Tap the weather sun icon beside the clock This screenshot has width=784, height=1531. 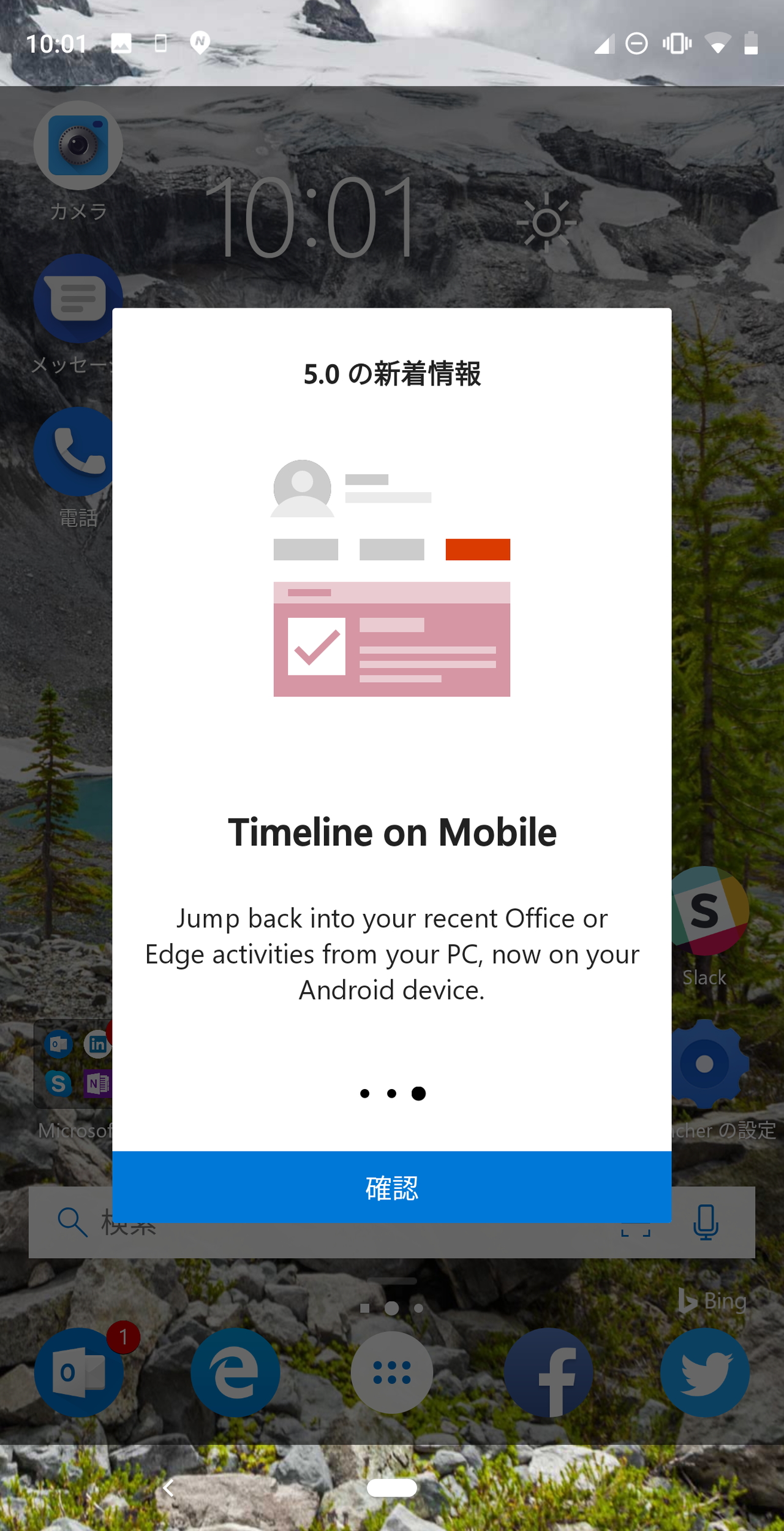tap(547, 224)
